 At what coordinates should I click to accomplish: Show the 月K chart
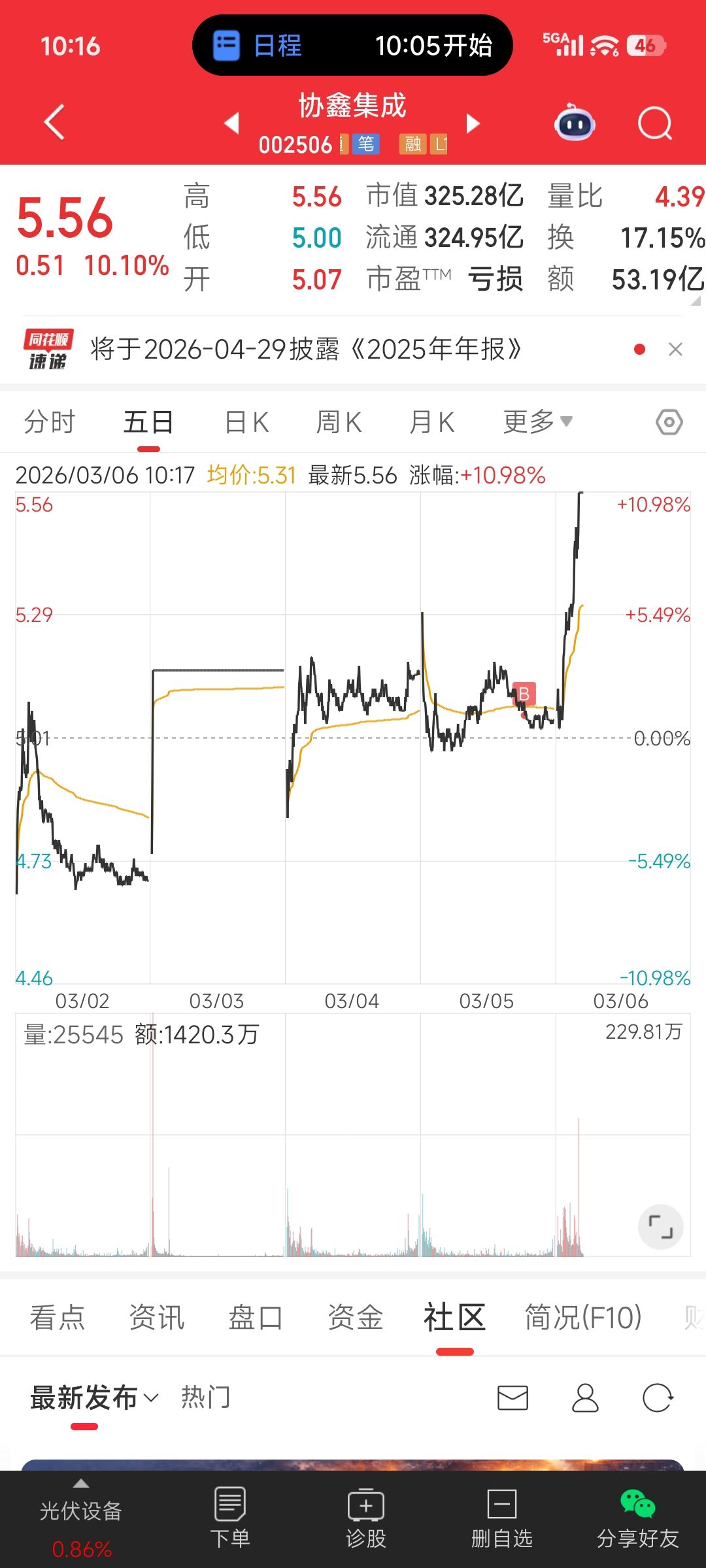pos(431,422)
